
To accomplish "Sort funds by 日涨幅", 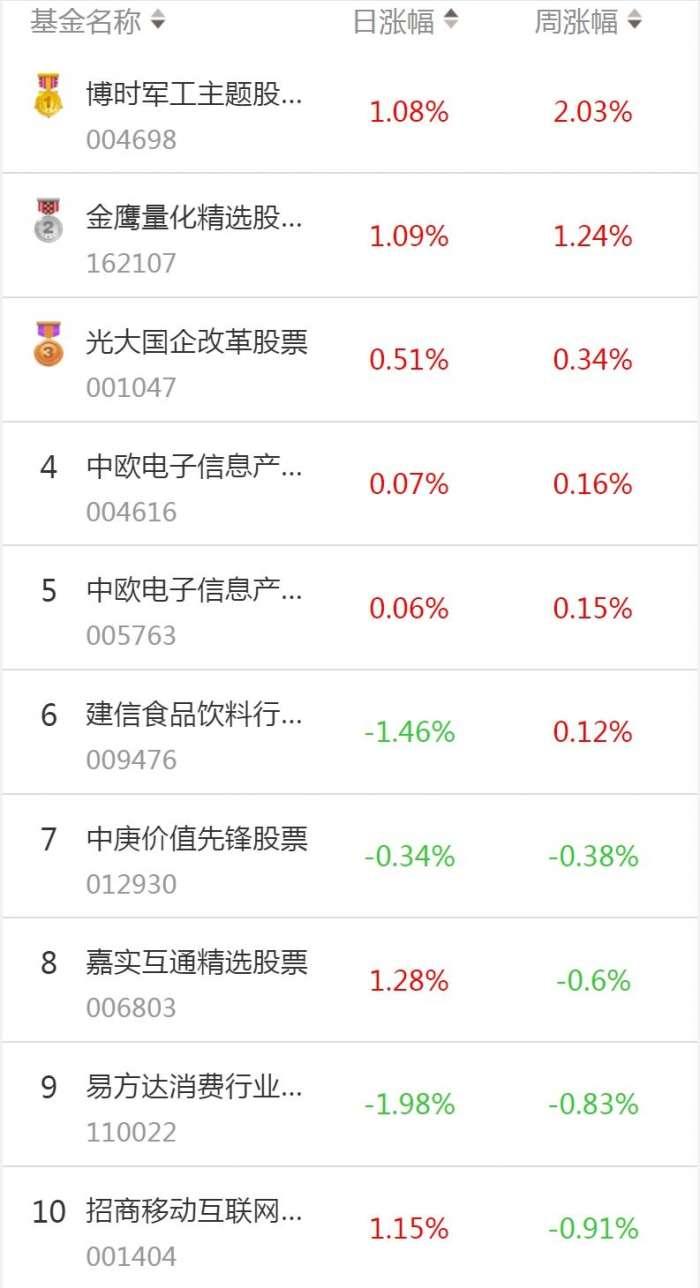I will (x=406, y=21).
